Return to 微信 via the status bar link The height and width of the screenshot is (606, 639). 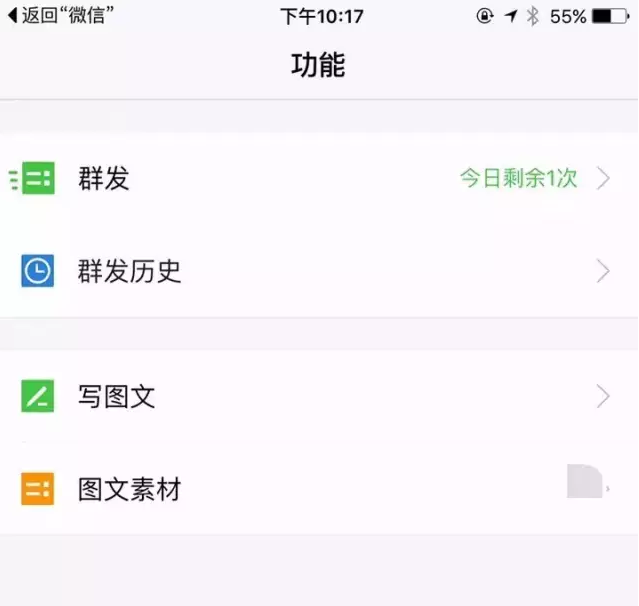pyautogui.click(x=56, y=17)
